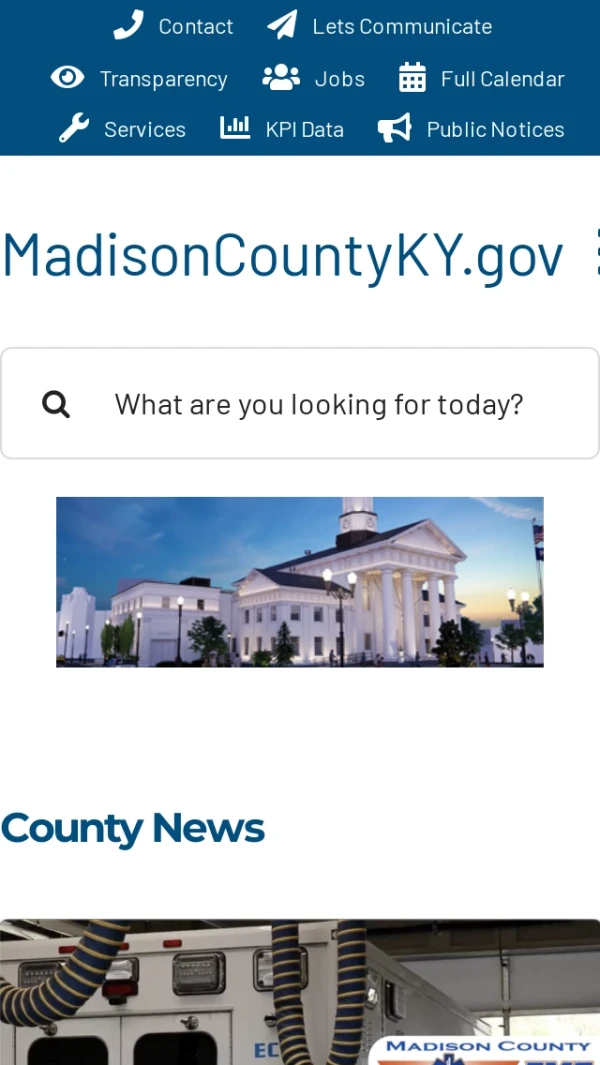Tap the MadisonCountyKY.gov site title
The image size is (600, 1065).
tap(282, 254)
